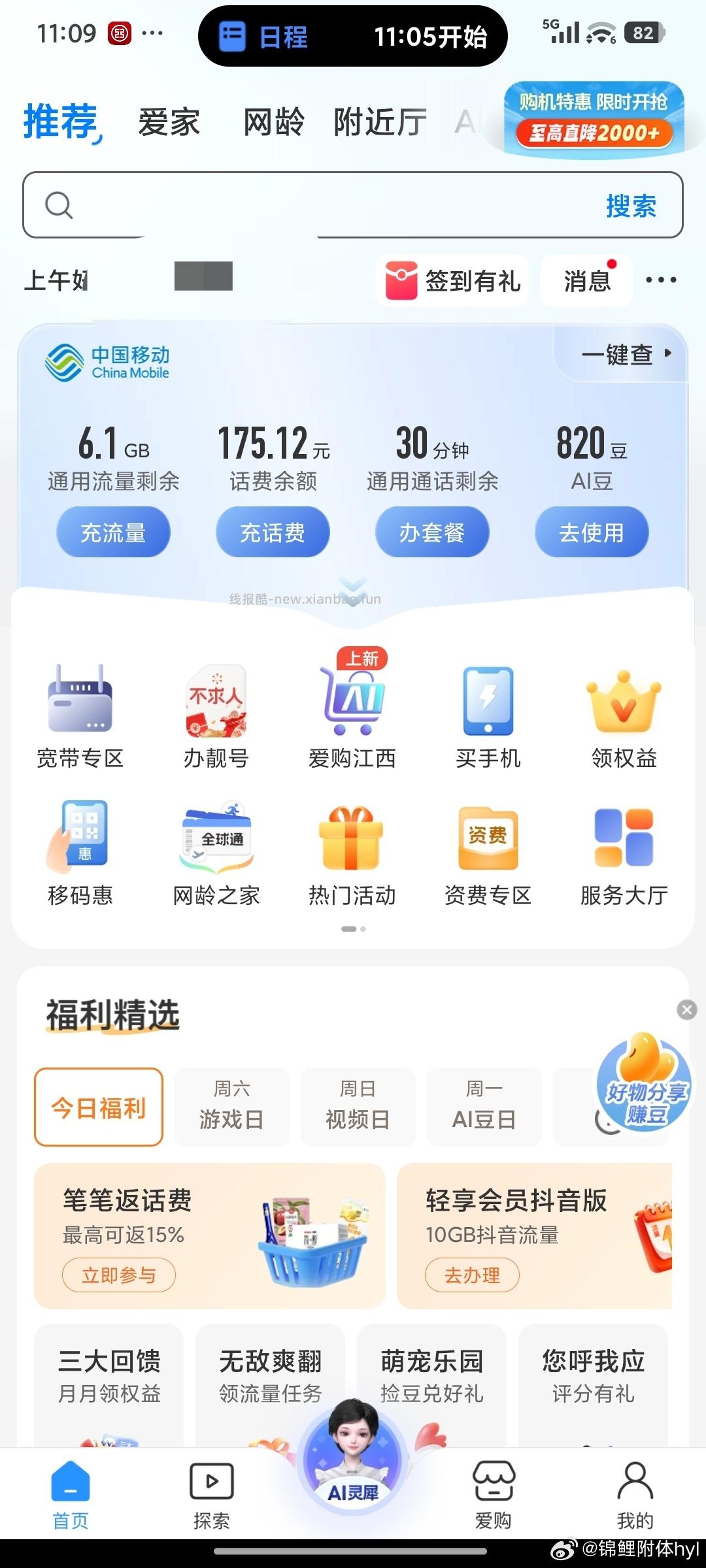Tap the 立即参与 join link
The width and height of the screenshot is (706, 1568).
[118, 1275]
